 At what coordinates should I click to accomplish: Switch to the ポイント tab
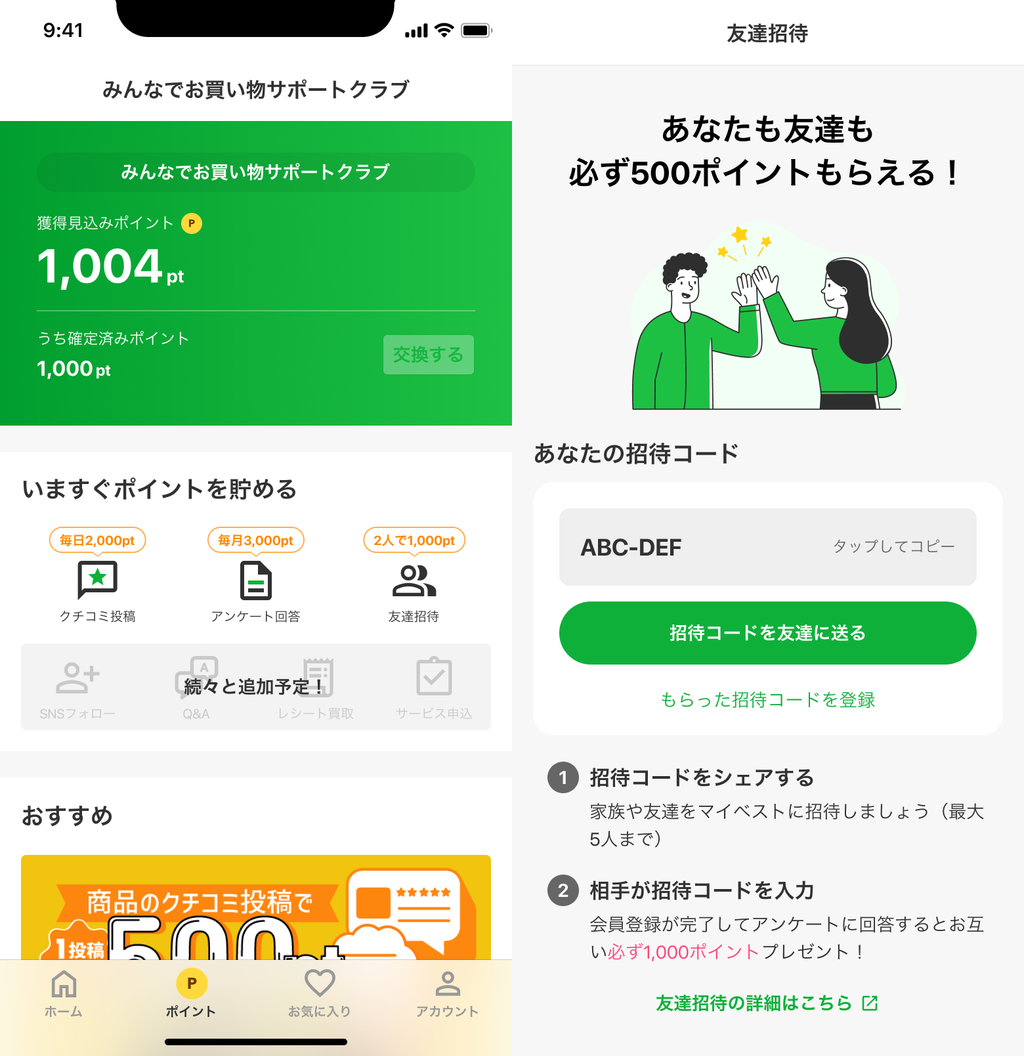point(191,993)
